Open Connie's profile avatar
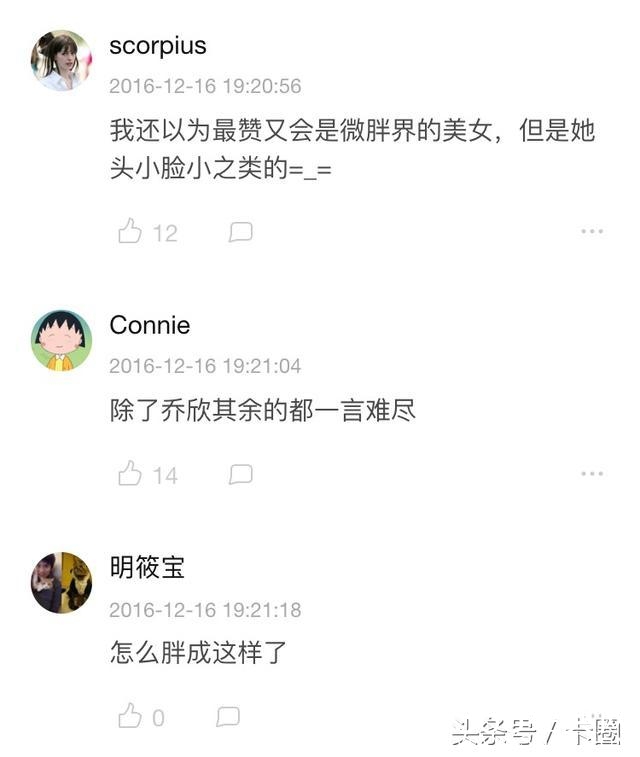 [61, 340]
